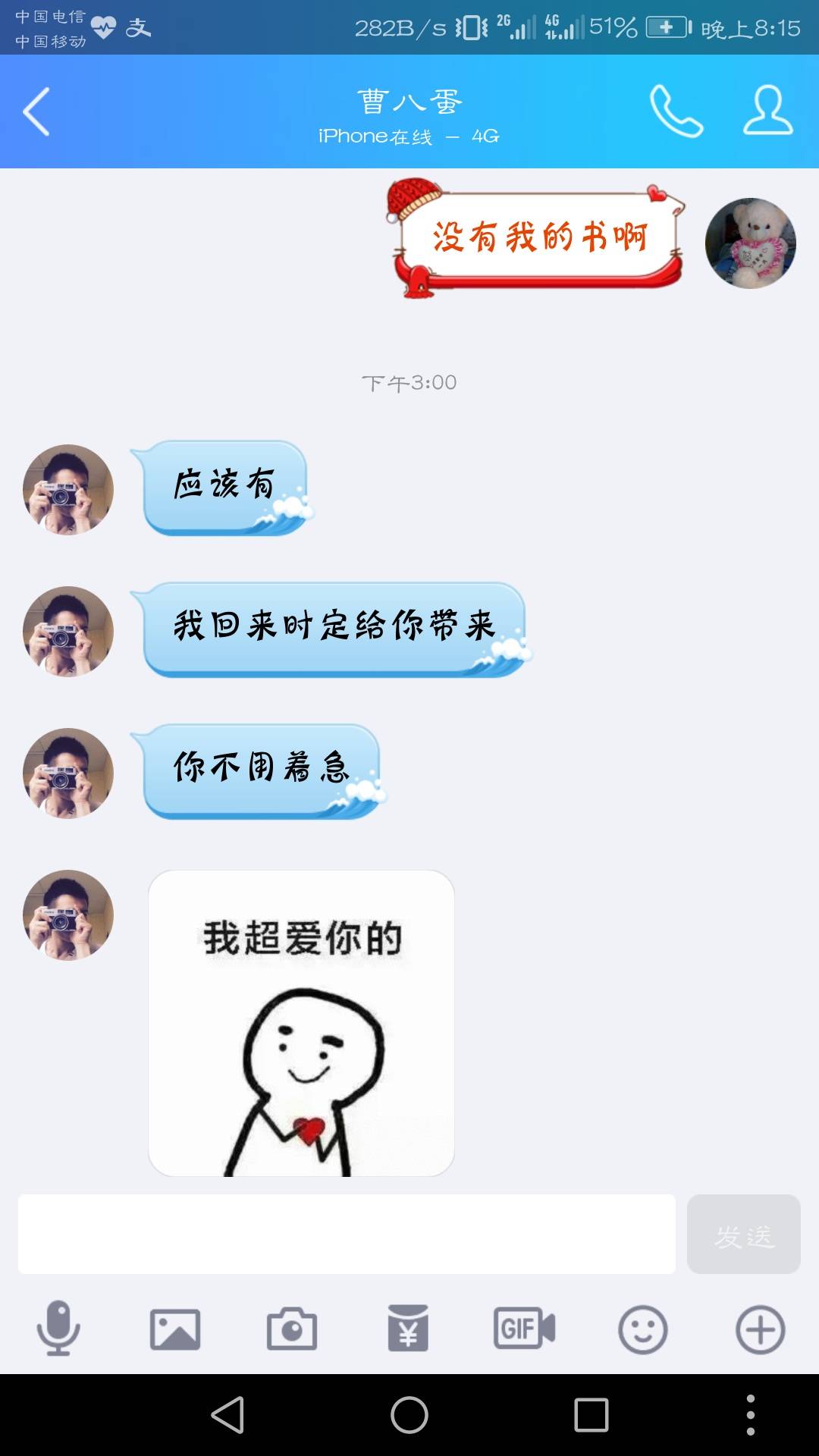
Task: Open the recent apps view
Action: pyautogui.click(x=591, y=1415)
